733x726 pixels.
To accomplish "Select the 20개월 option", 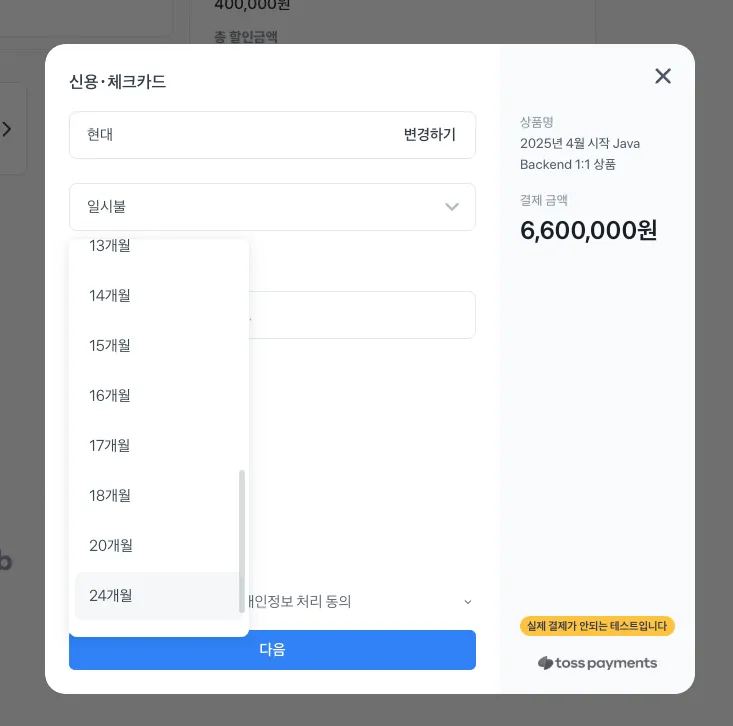I will click(110, 545).
